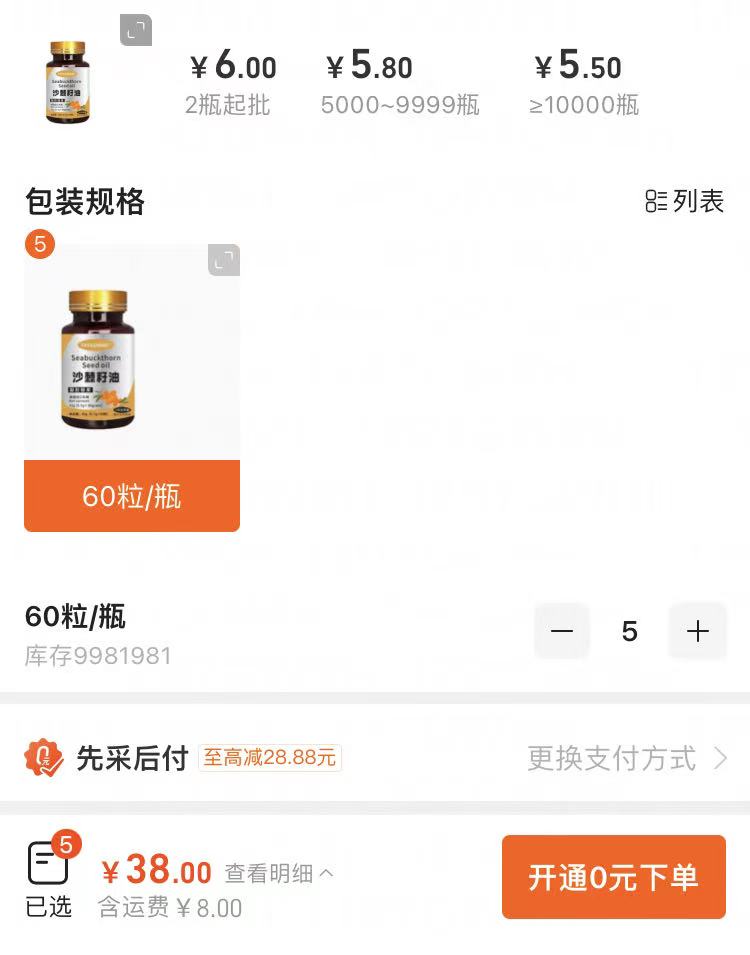Edit the quantity field showing 5
The image size is (750, 955).
point(629,631)
